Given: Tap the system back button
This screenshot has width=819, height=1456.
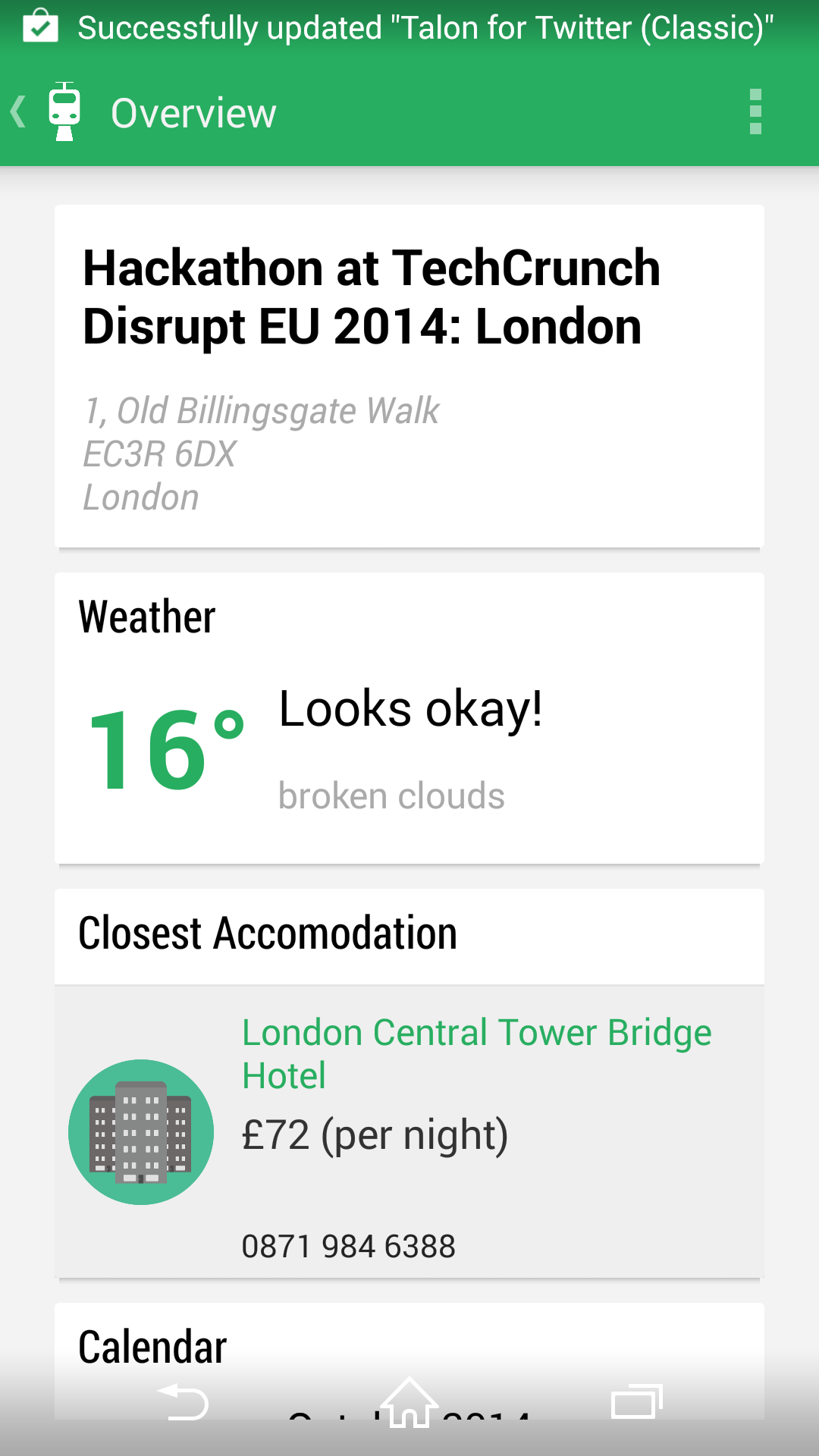Looking at the screenshot, I should coord(183,1403).
